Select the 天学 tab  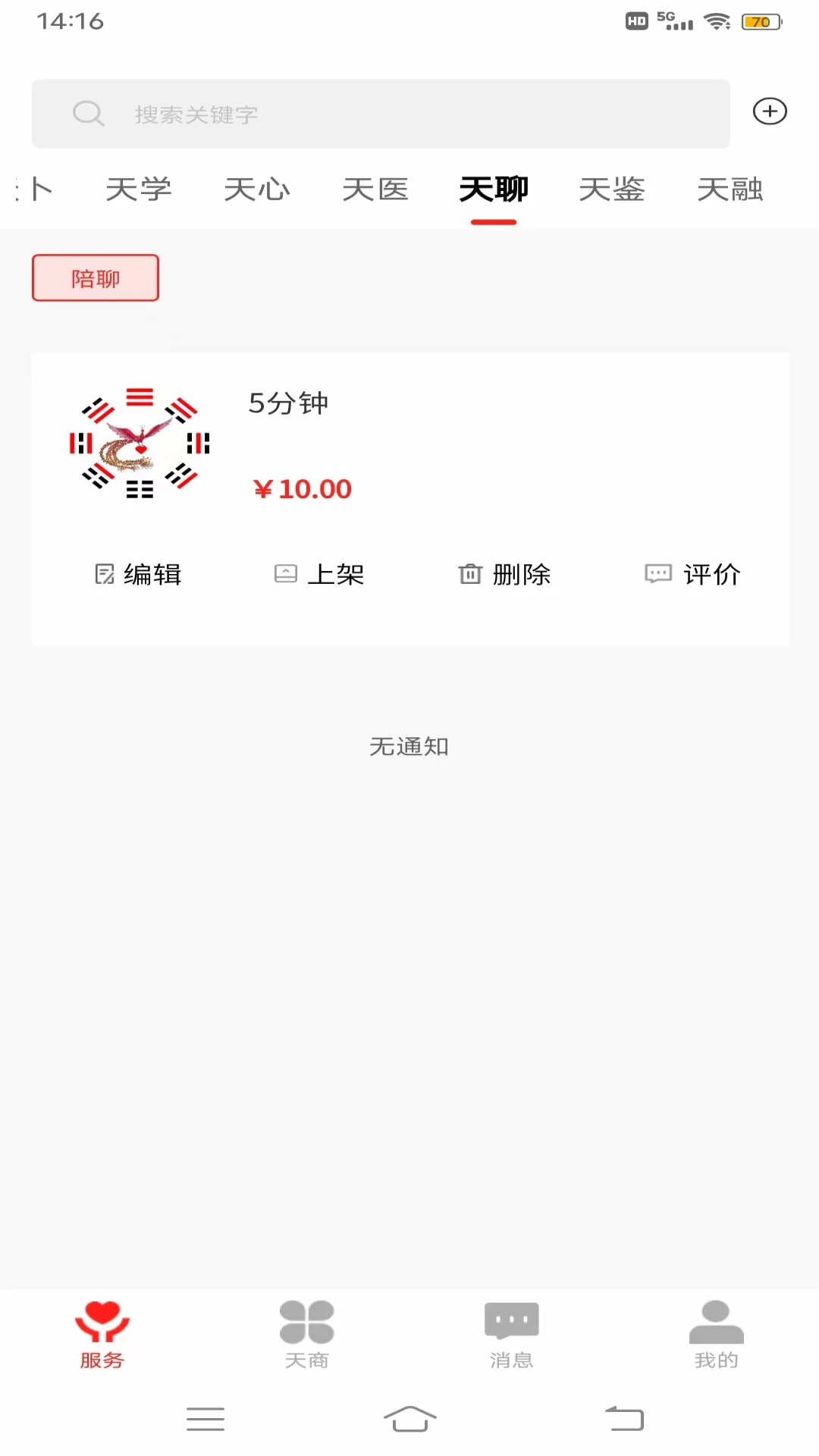[139, 190]
